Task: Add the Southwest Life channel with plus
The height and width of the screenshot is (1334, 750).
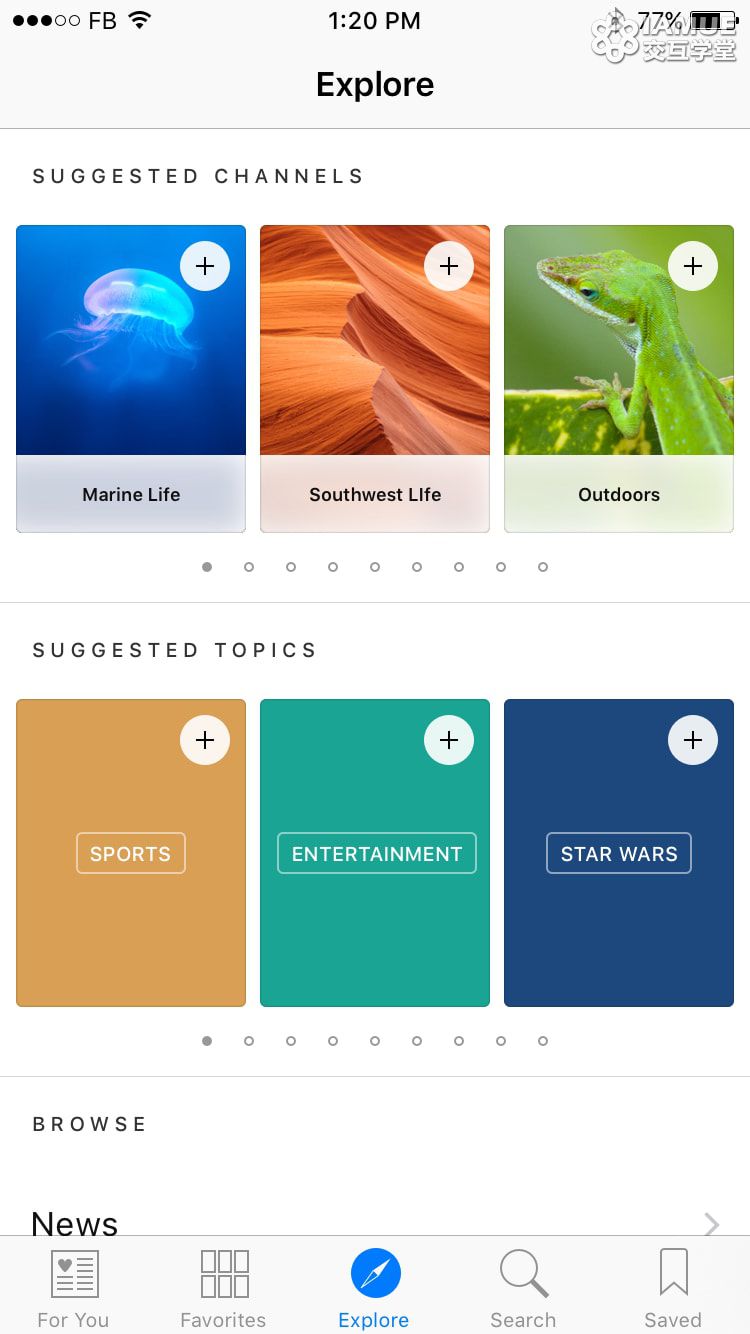Action: click(449, 266)
